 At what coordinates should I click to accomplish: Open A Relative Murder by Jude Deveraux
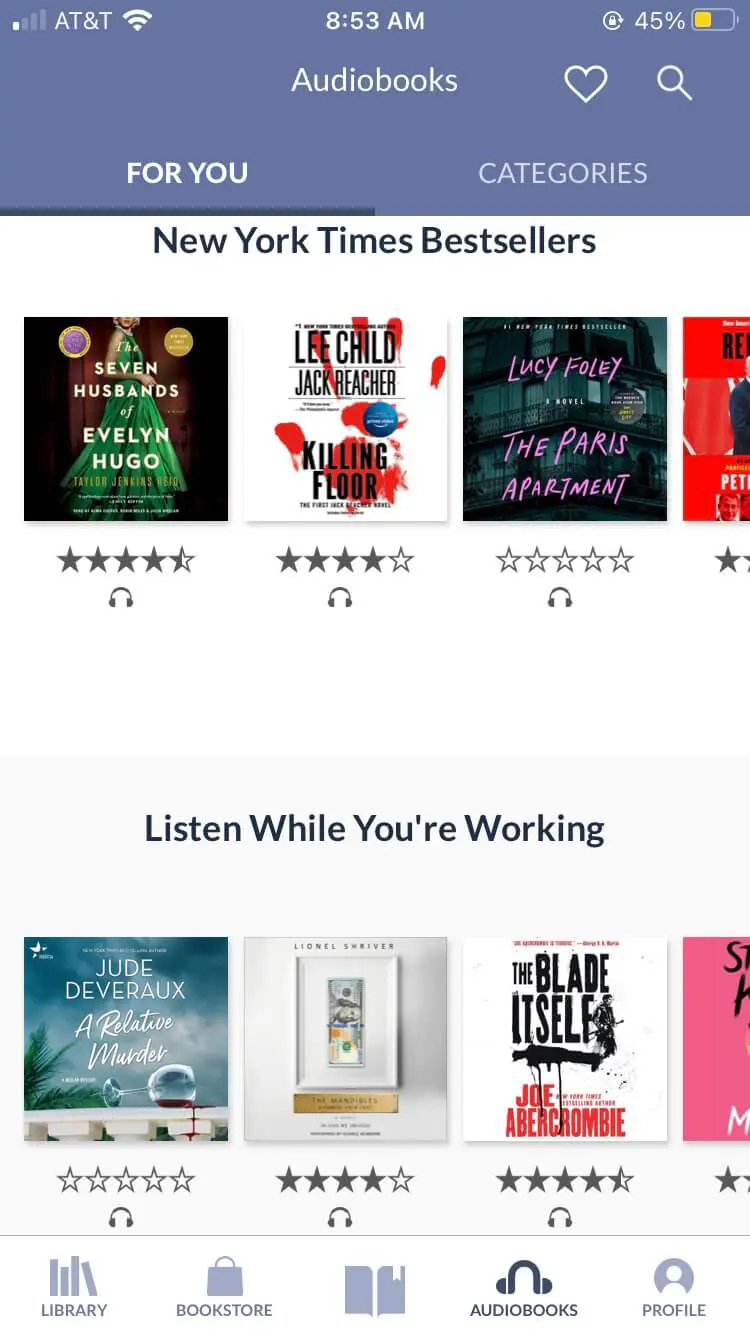tap(126, 1039)
